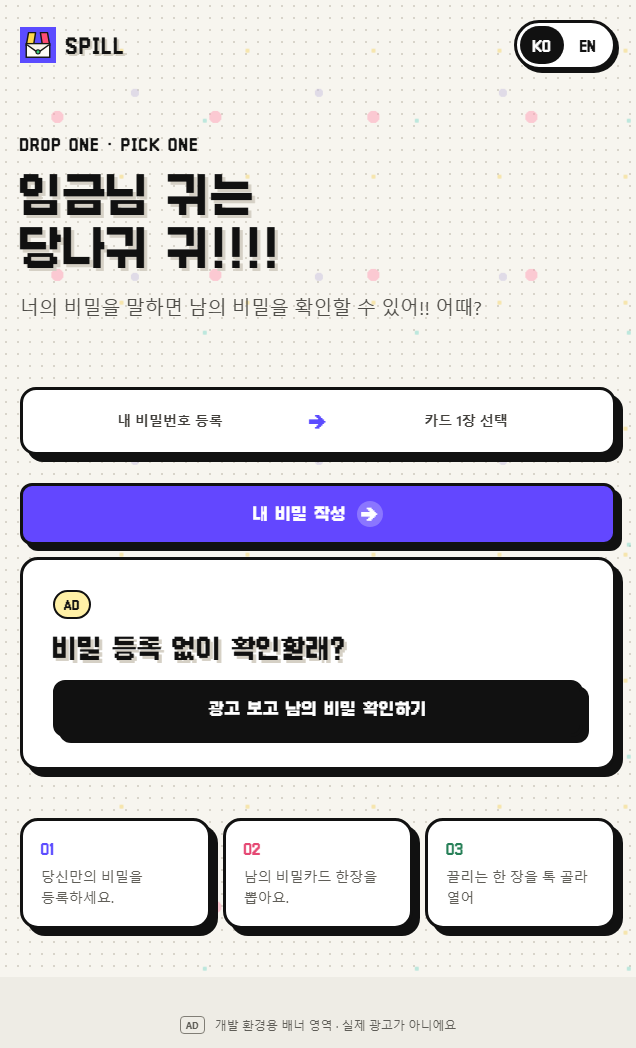Tap 광고 보고 남의 비밀 확인하기
Screen dimensions: 636x1048
[x=318, y=708]
